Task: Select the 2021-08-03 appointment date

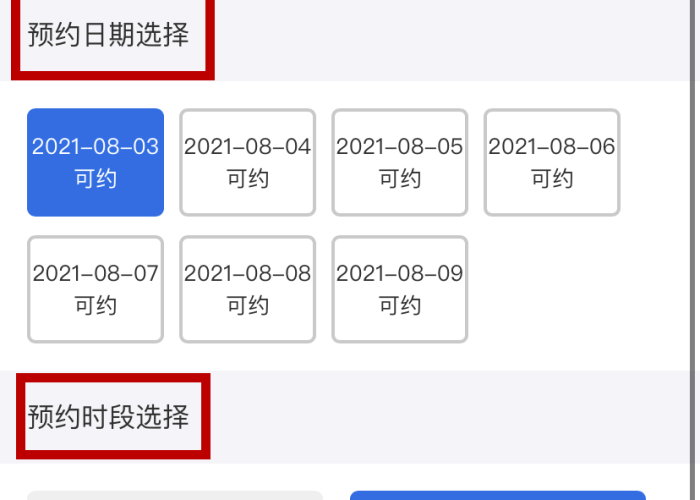Action: point(95,162)
